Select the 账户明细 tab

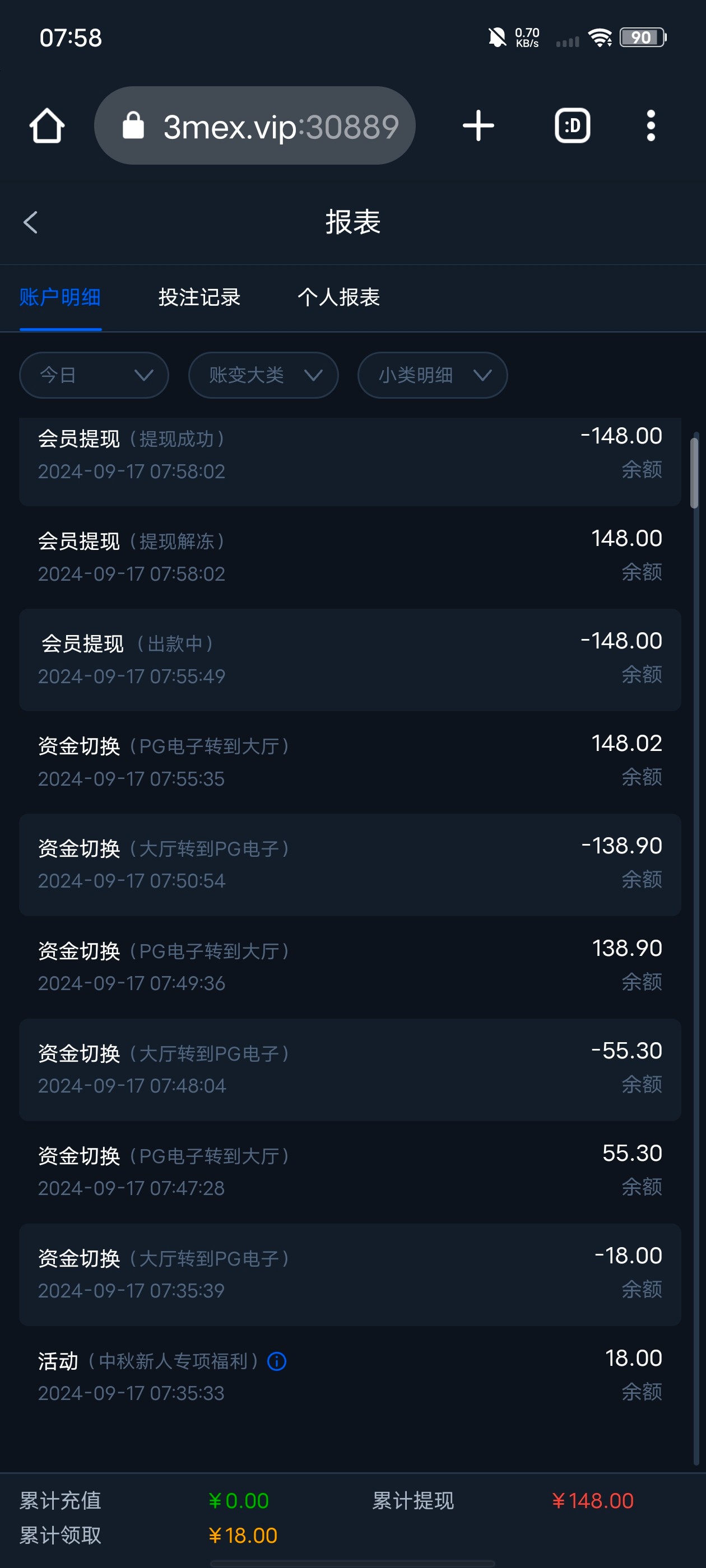pos(61,298)
